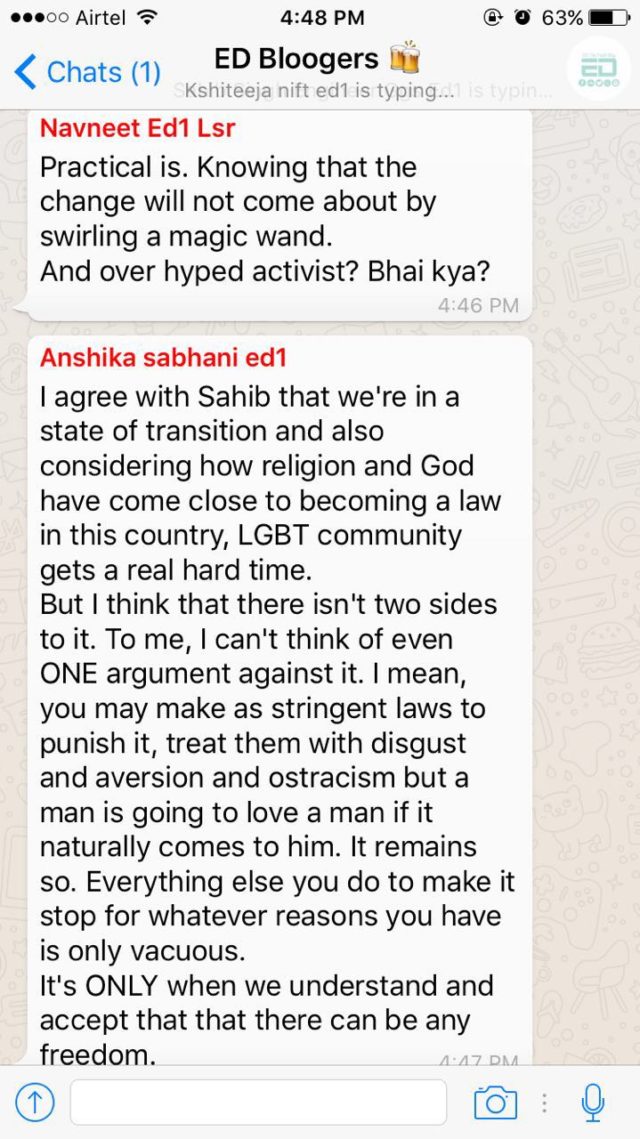
Task: Tap the attach upload arrow icon
Action: coord(35,1103)
